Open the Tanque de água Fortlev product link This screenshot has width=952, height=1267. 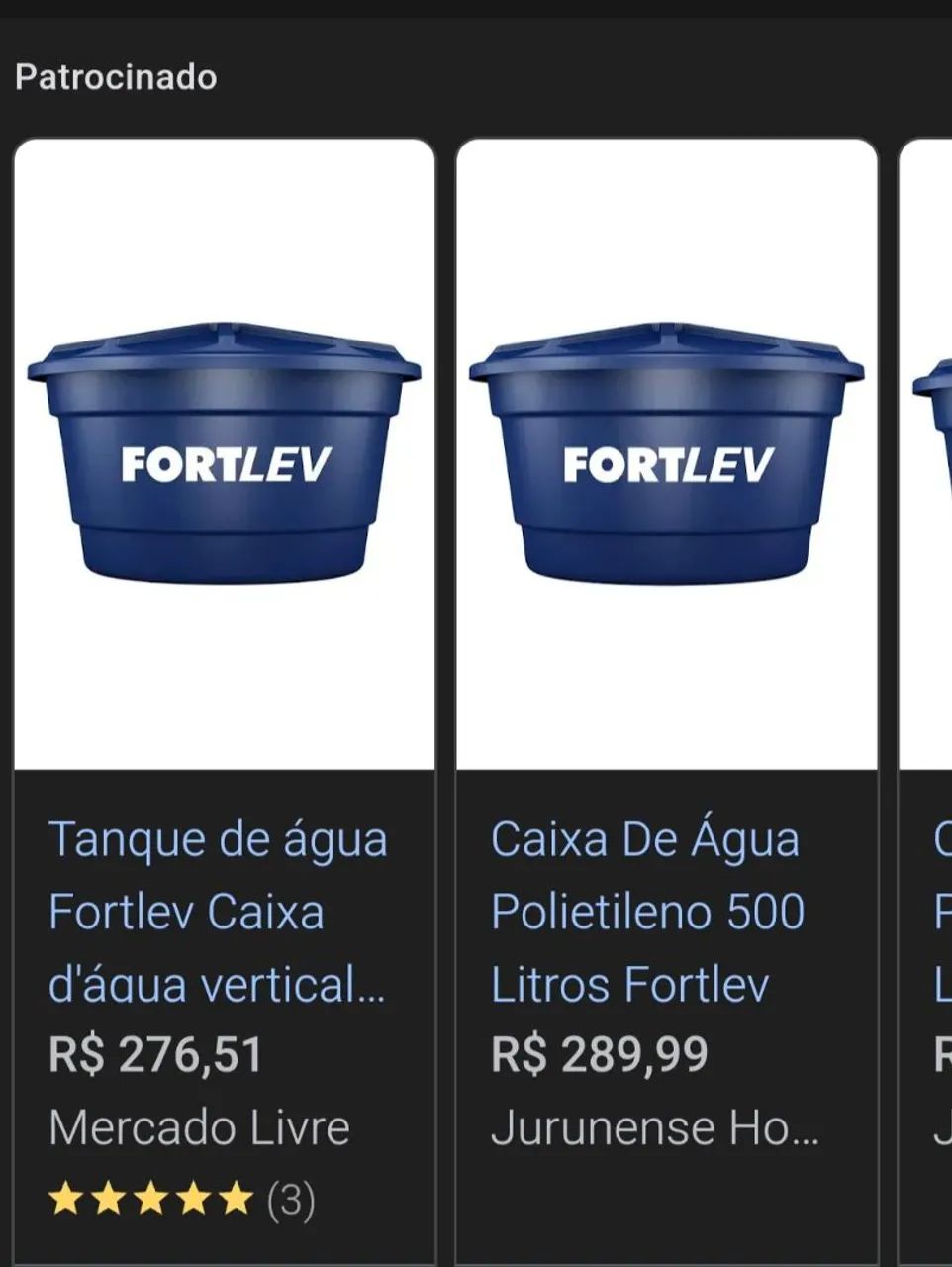pos(220,910)
